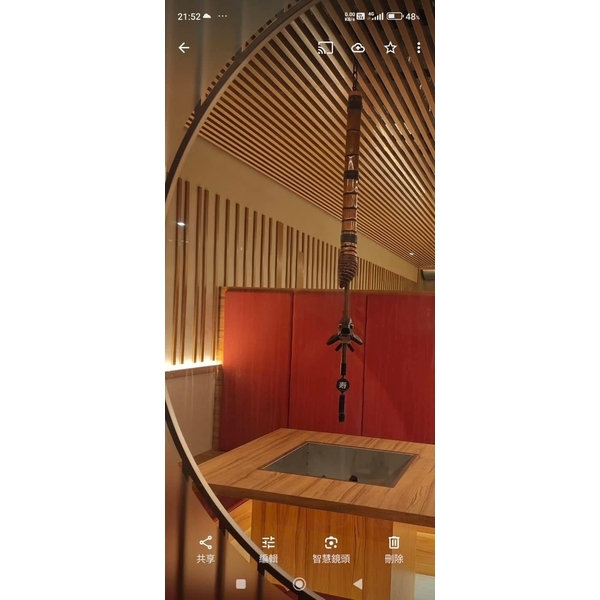The height and width of the screenshot is (600, 600).
Task: Mark this photo as favorite
Action: tap(390, 48)
